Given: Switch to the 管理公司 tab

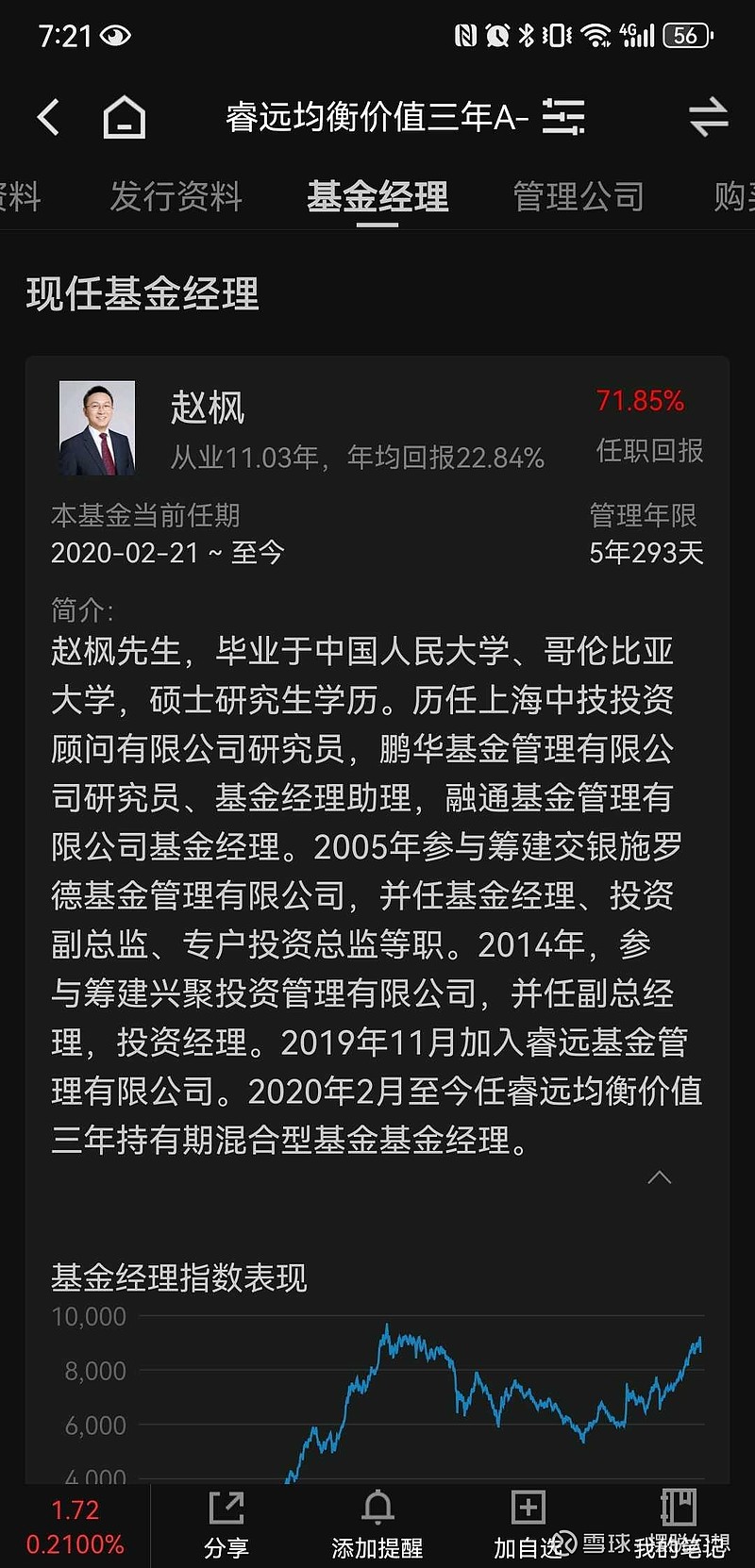Looking at the screenshot, I should point(577,196).
